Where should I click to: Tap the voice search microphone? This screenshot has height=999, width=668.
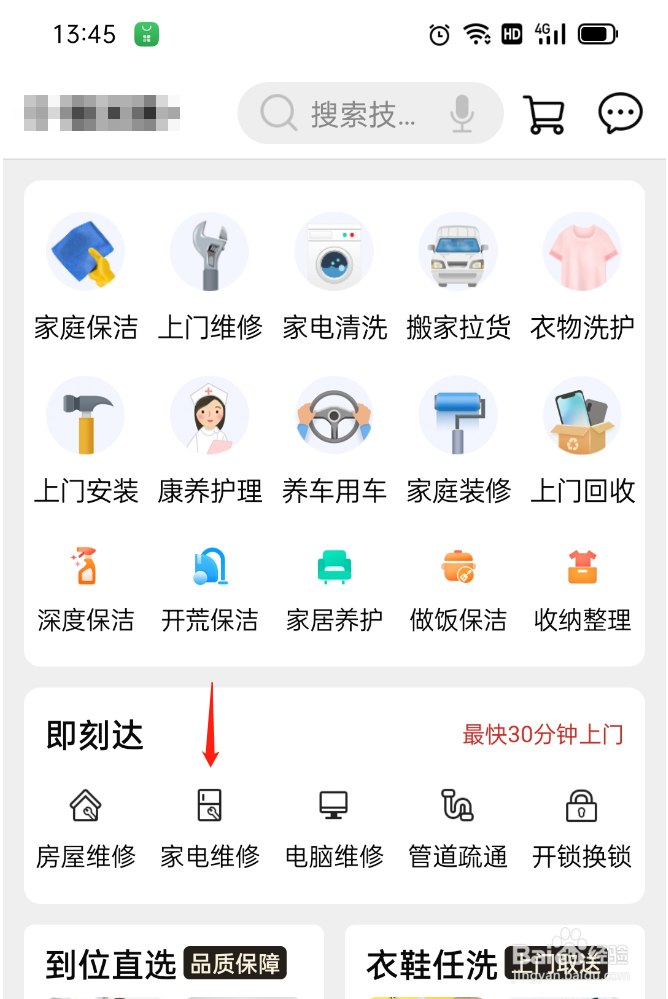click(x=462, y=114)
